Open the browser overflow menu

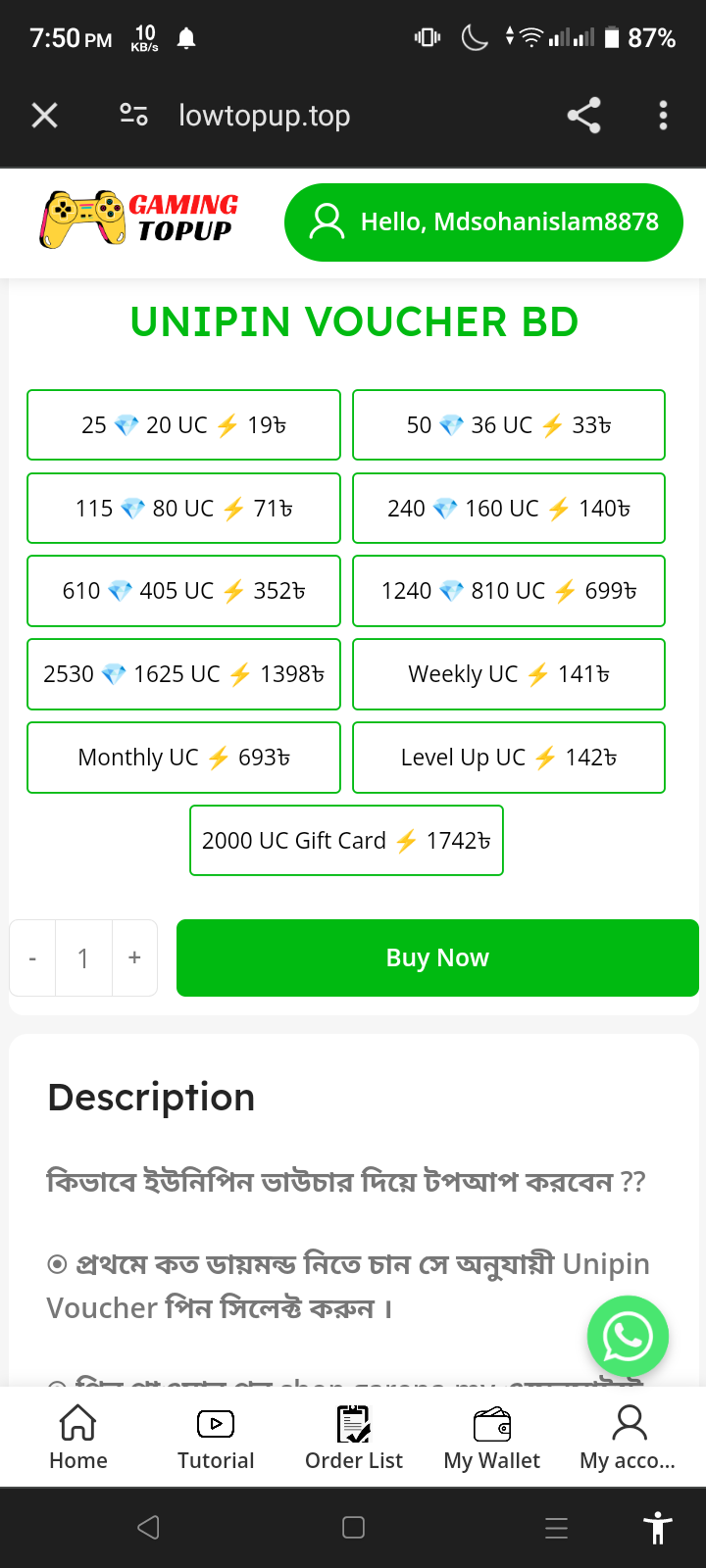click(x=663, y=116)
